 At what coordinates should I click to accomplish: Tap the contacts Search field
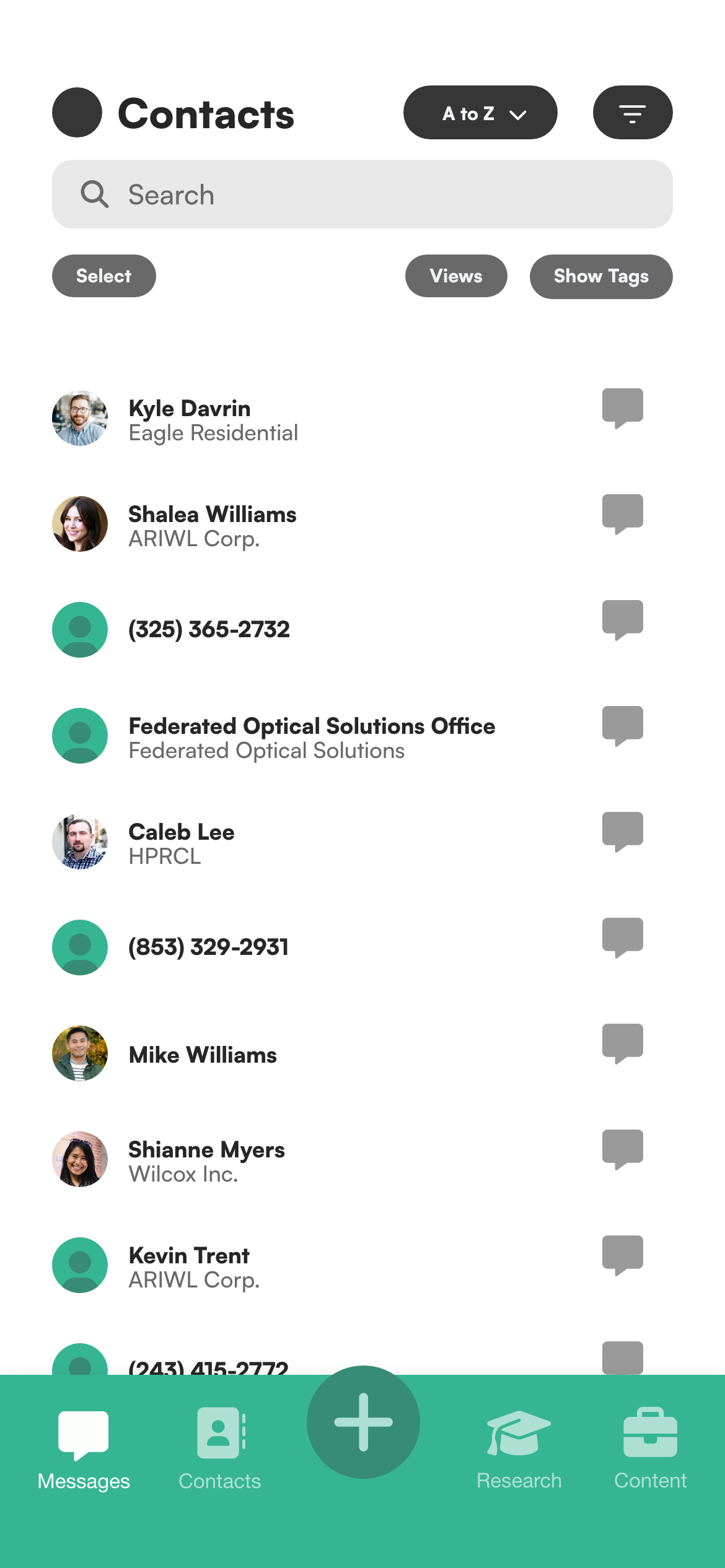pyautogui.click(x=362, y=194)
